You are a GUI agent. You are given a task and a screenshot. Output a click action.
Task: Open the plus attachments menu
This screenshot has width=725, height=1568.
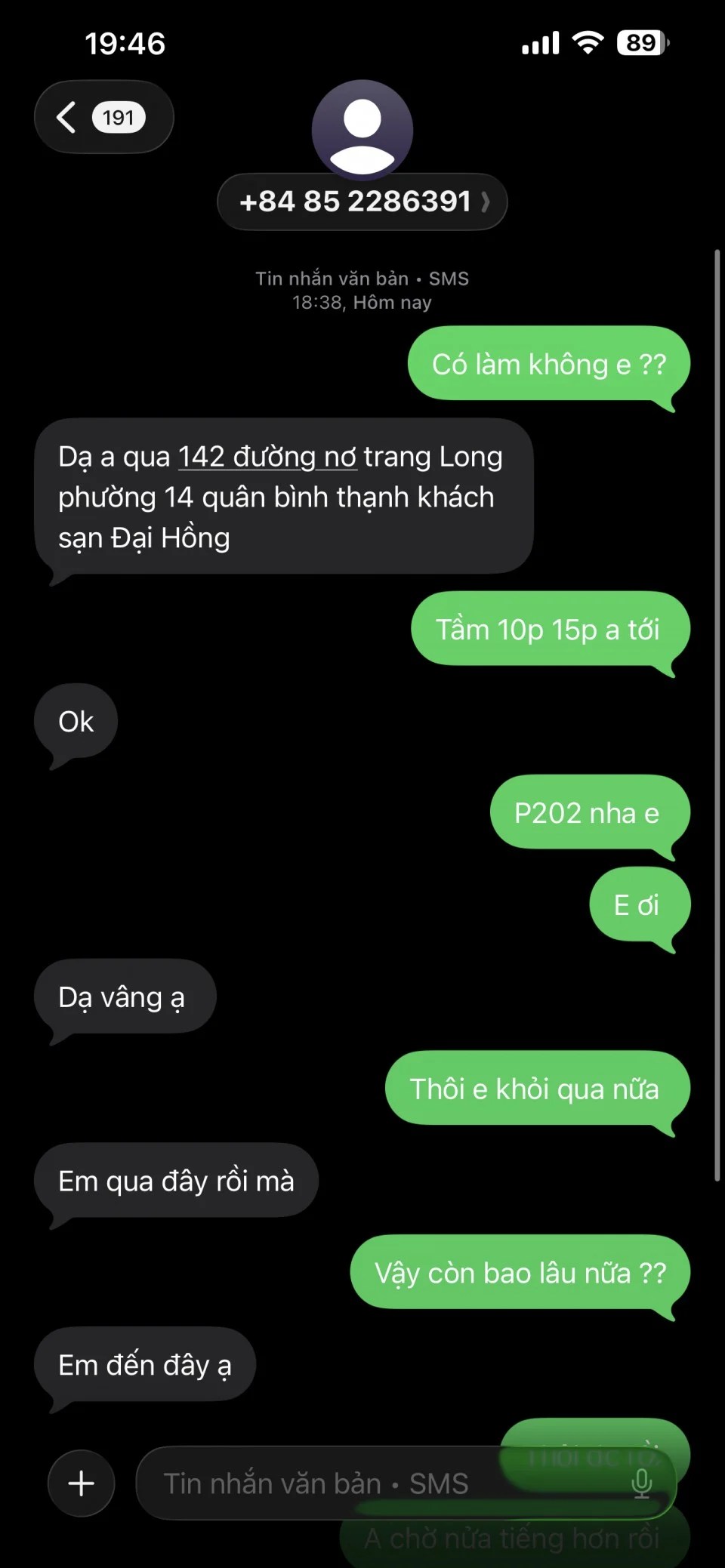click(x=82, y=1483)
